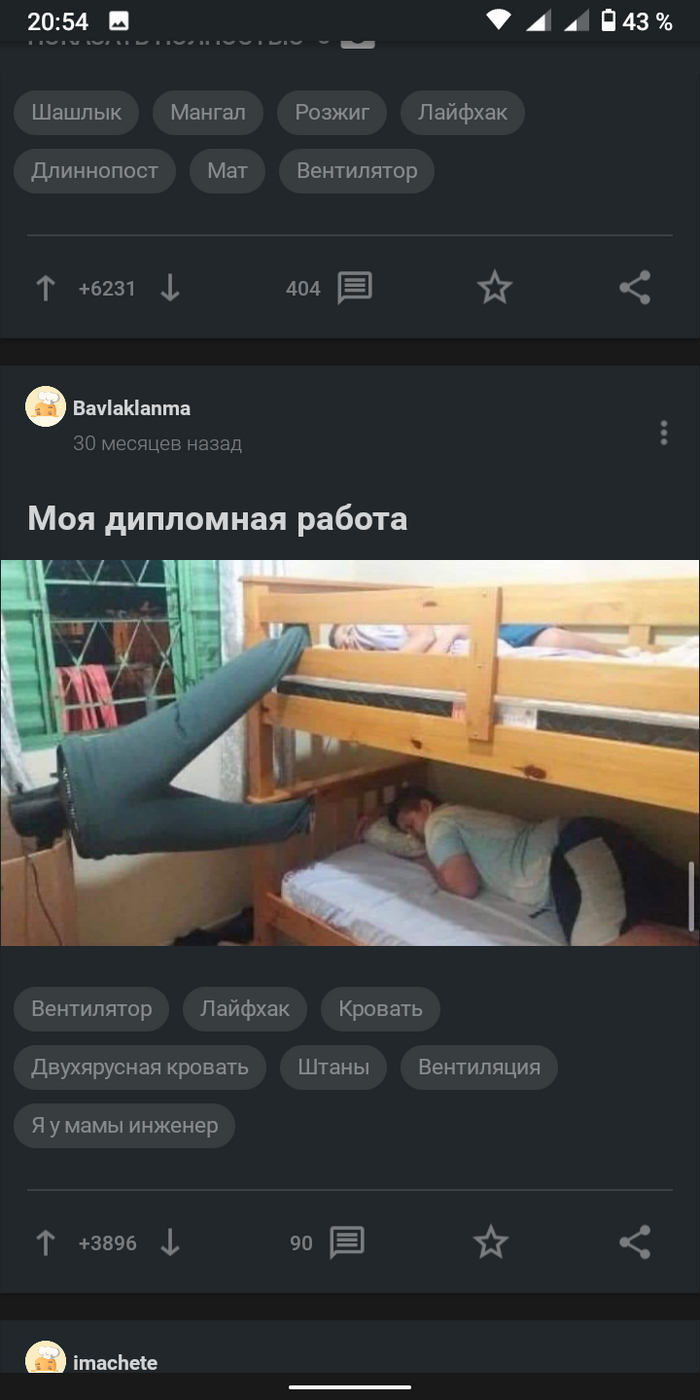This screenshot has height=1400, width=700.
Task: Downvote the post rated +3896
Action: point(171,1243)
